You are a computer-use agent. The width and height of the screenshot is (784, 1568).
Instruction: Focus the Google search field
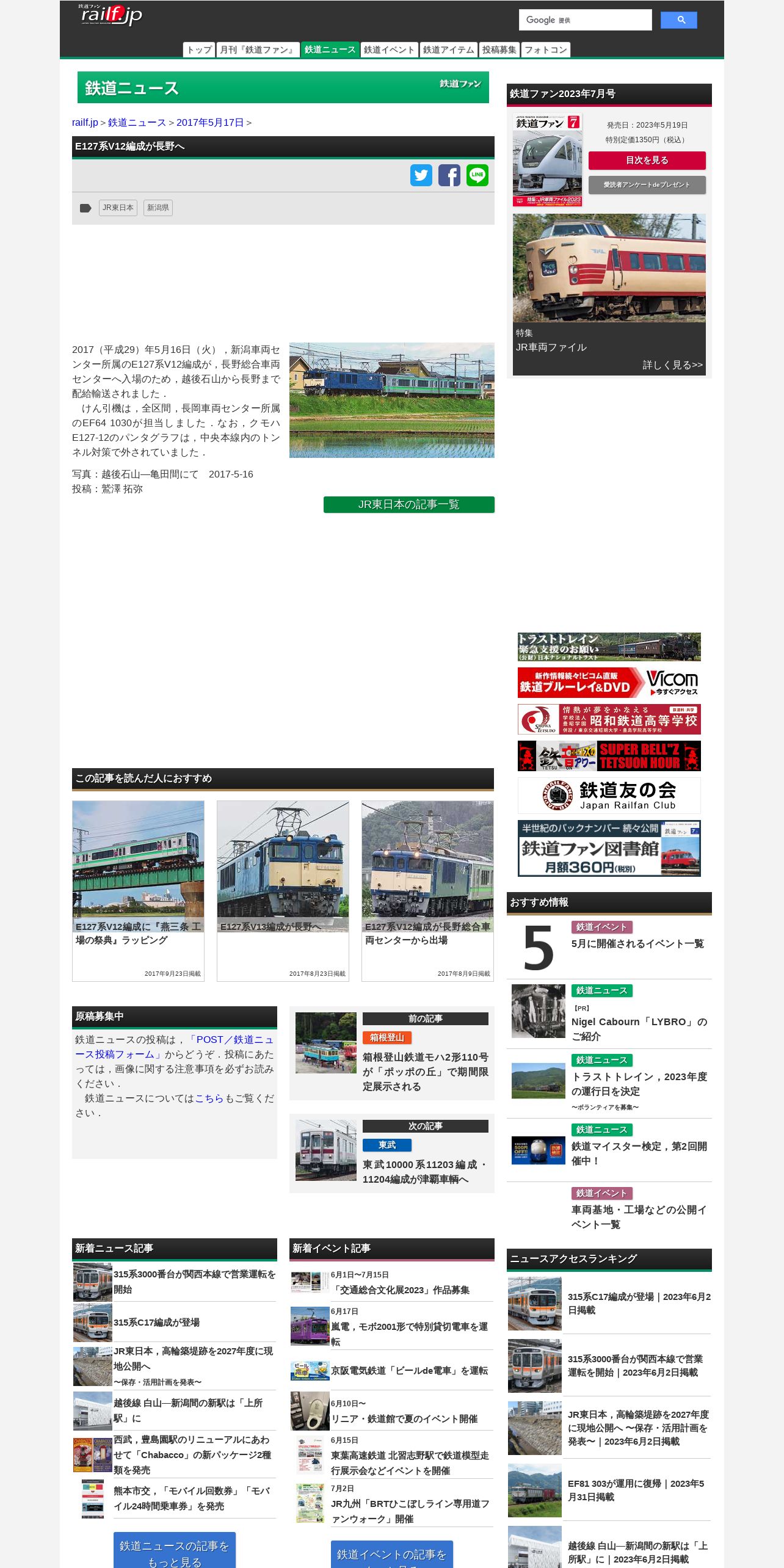click(585, 20)
